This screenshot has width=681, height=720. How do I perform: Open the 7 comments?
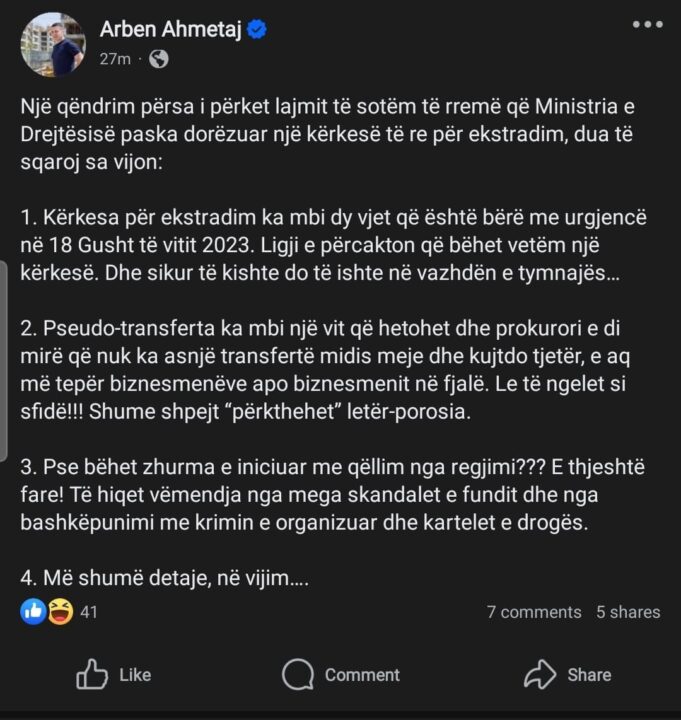click(x=533, y=612)
